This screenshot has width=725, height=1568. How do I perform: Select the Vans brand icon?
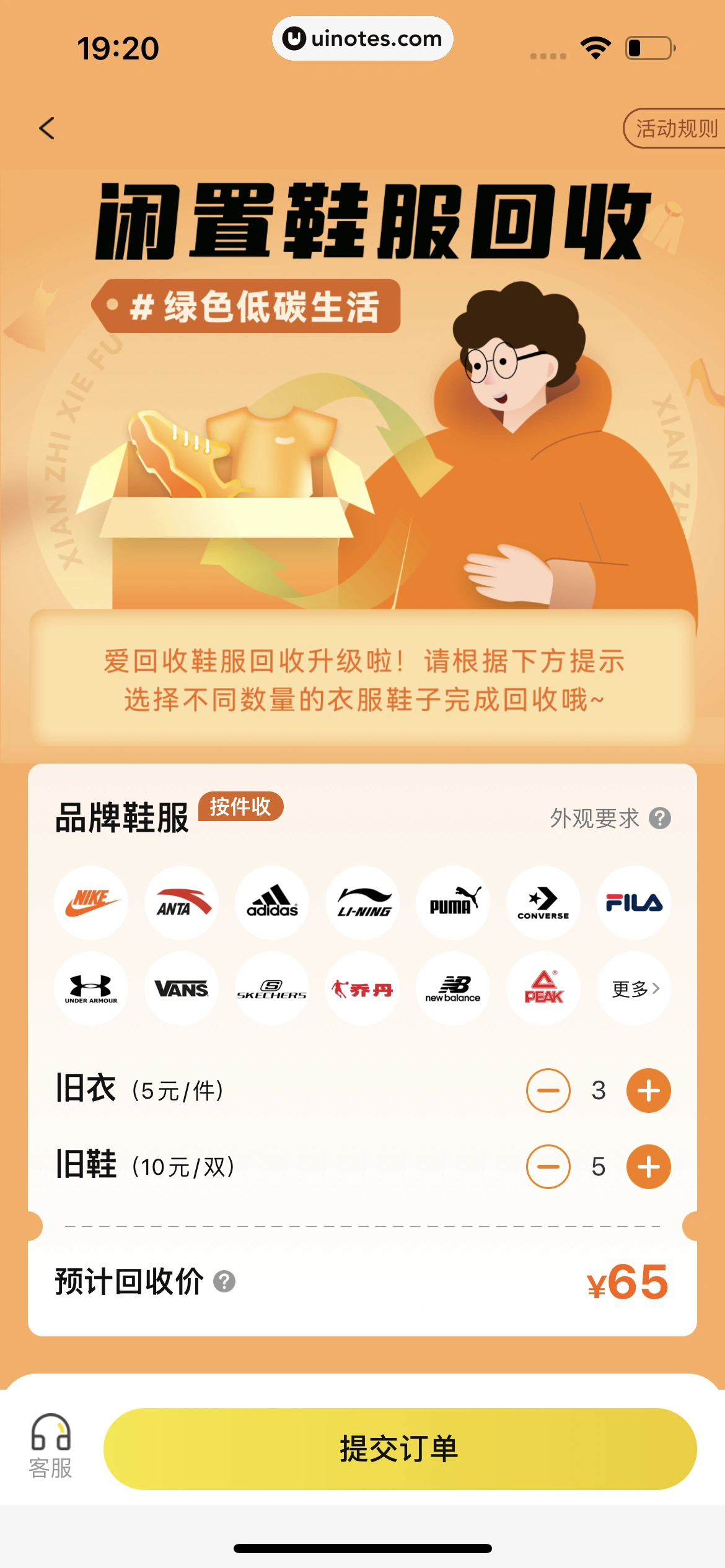coord(181,988)
